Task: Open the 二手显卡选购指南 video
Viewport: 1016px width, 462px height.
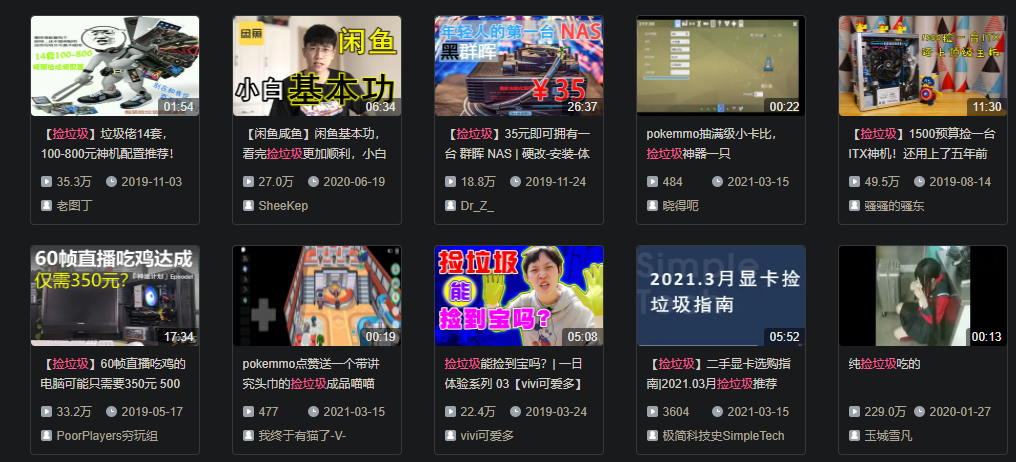Action: coord(720,296)
